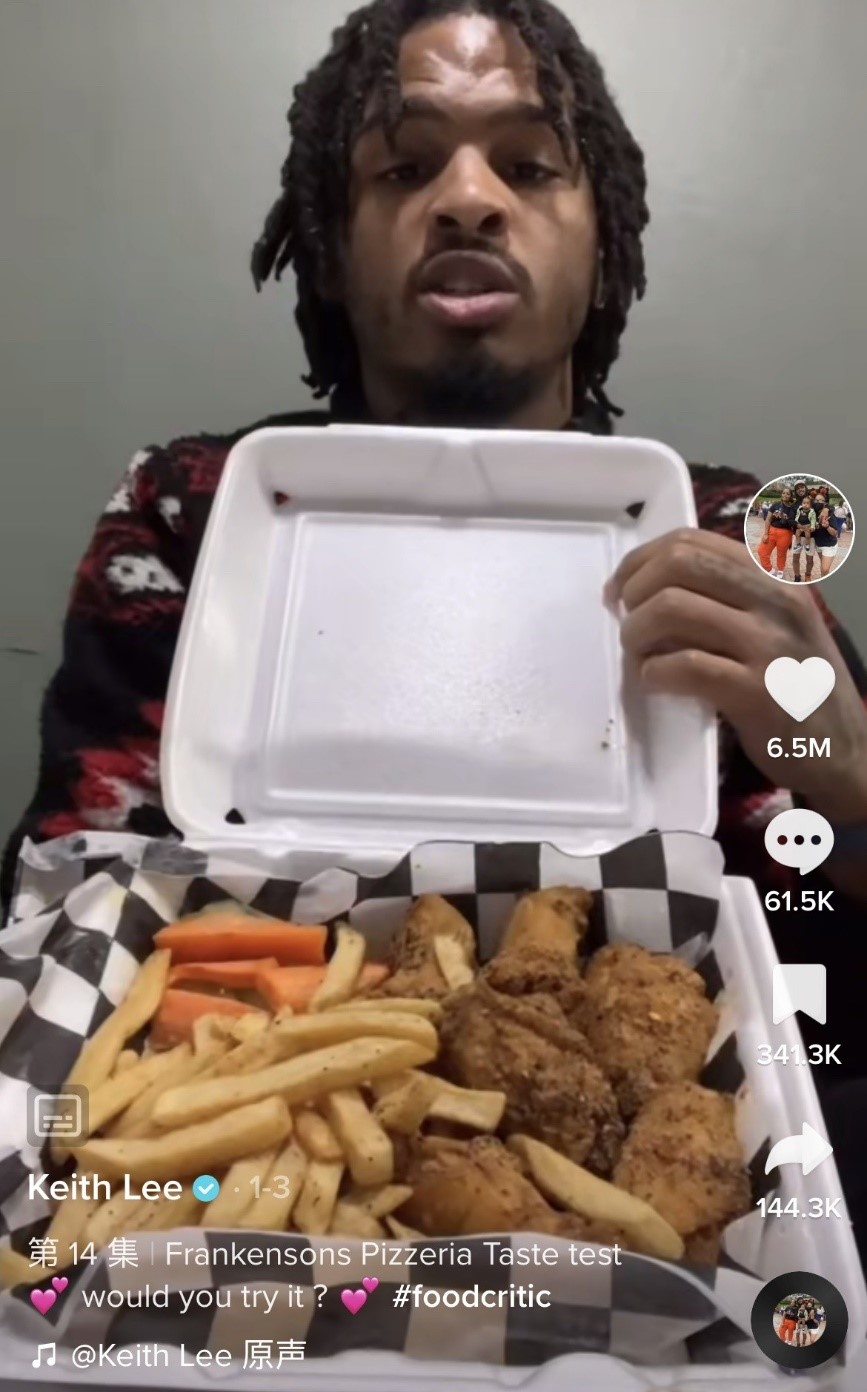Bookmark this video to favorites
The height and width of the screenshot is (1392, 867).
click(799, 996)
